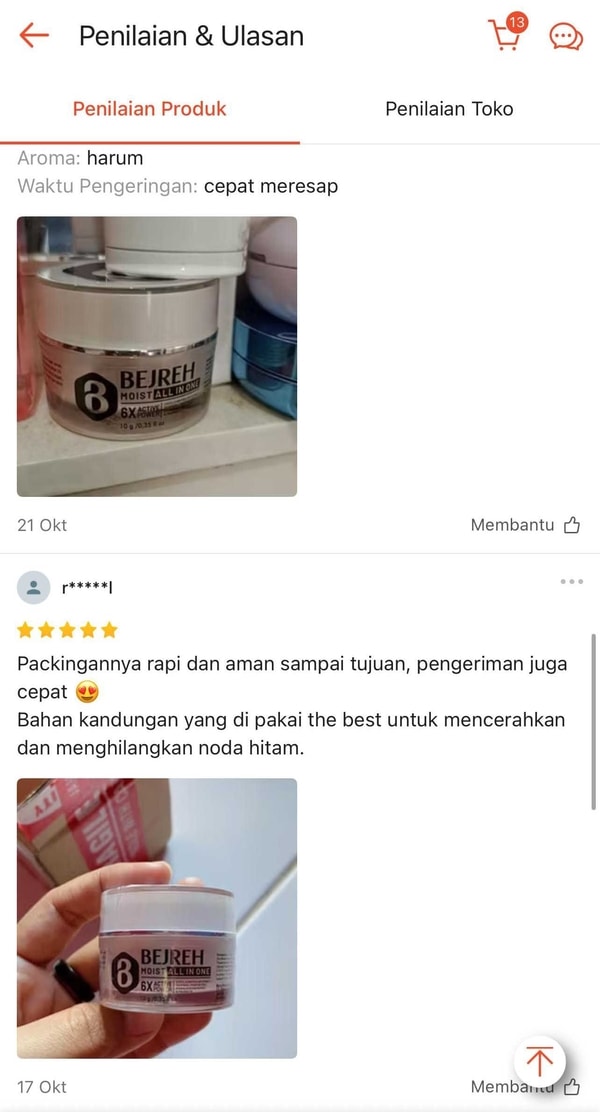Tap the back-to-top arrow button
The width and height of the screenshot is (600, 1112).
540,1061
